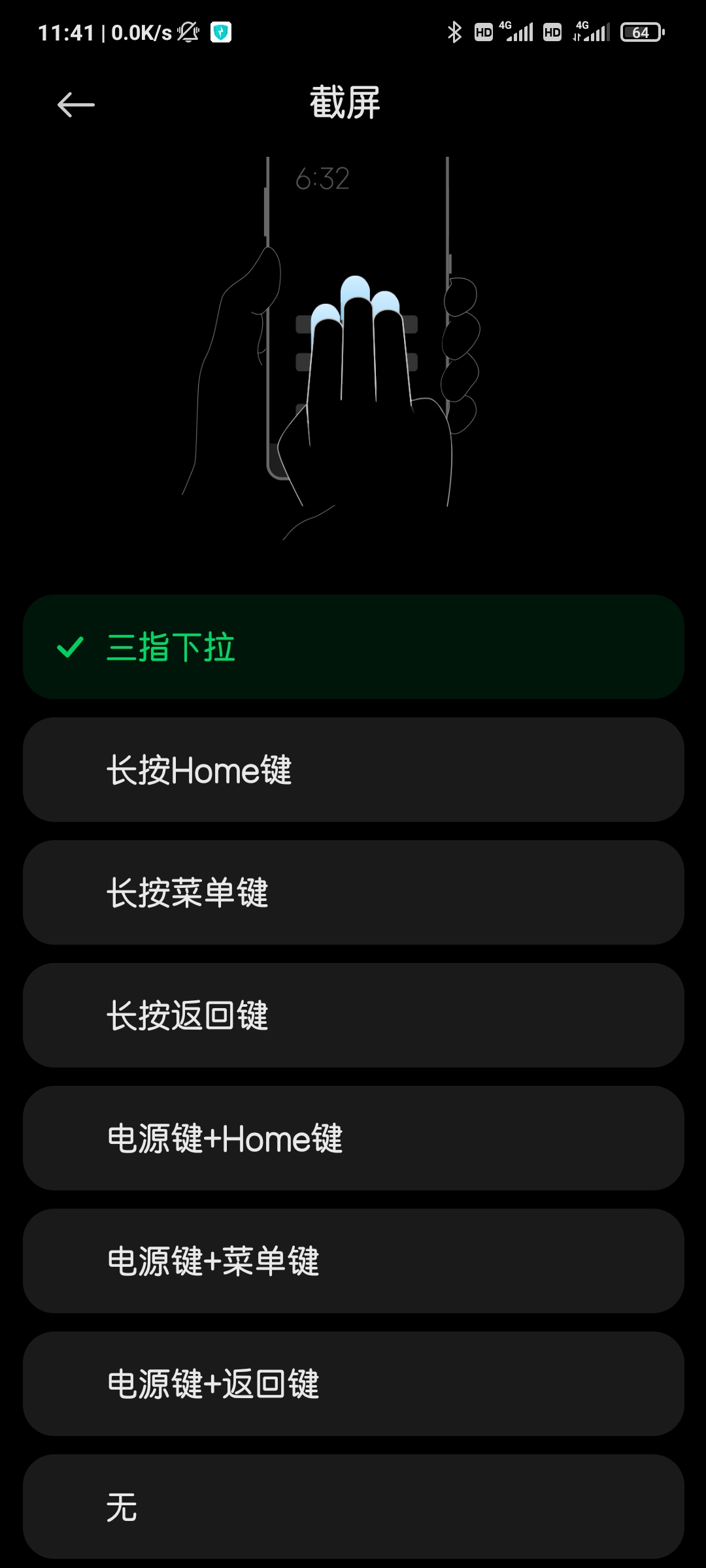This screenshot has width=706, height=1568.
Task: Set screenshot shortcut to 电源键+Home键
Action: click(x=354, y=1138)
